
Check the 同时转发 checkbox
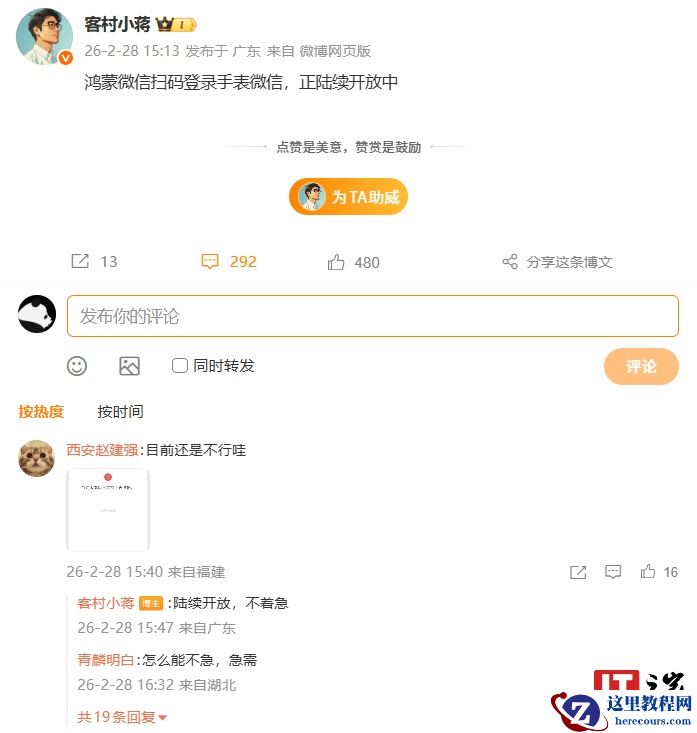[x=180, y=366]
